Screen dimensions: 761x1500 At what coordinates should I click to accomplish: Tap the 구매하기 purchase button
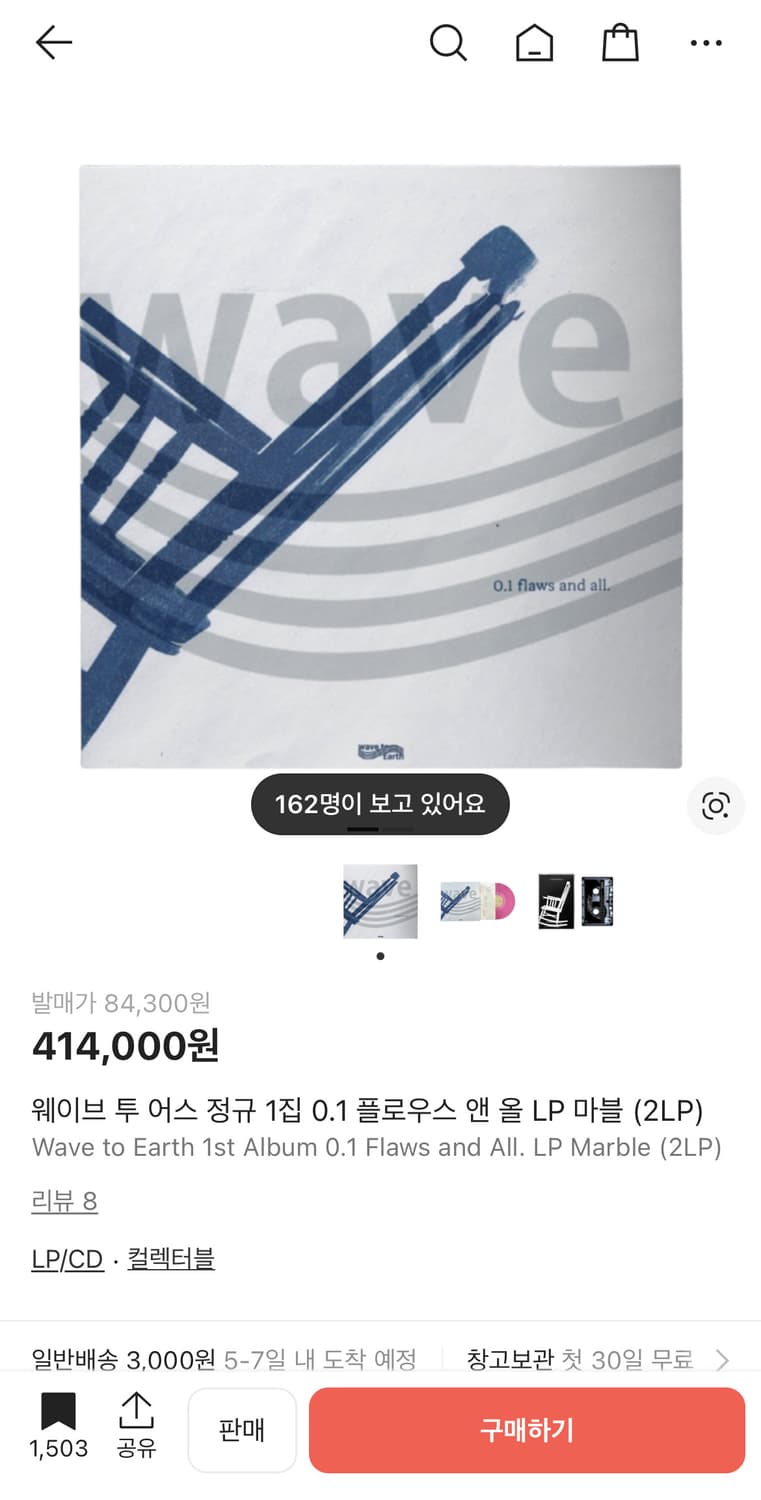click(527, 1430)
